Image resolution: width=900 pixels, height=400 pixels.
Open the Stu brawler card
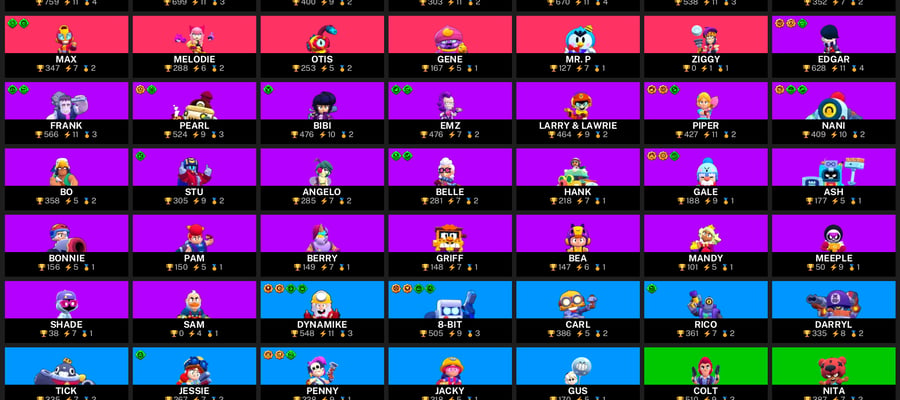tap(195, 180)
